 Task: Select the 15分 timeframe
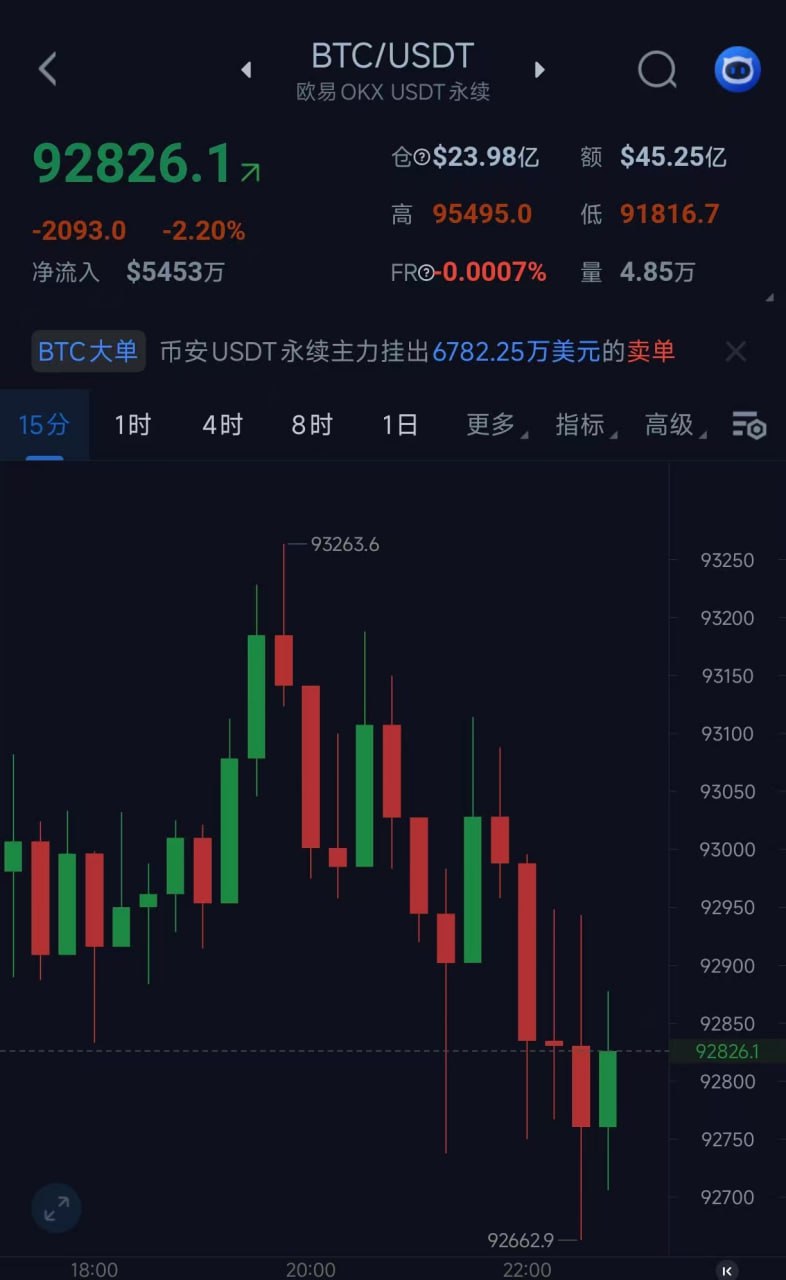[44, 424]
